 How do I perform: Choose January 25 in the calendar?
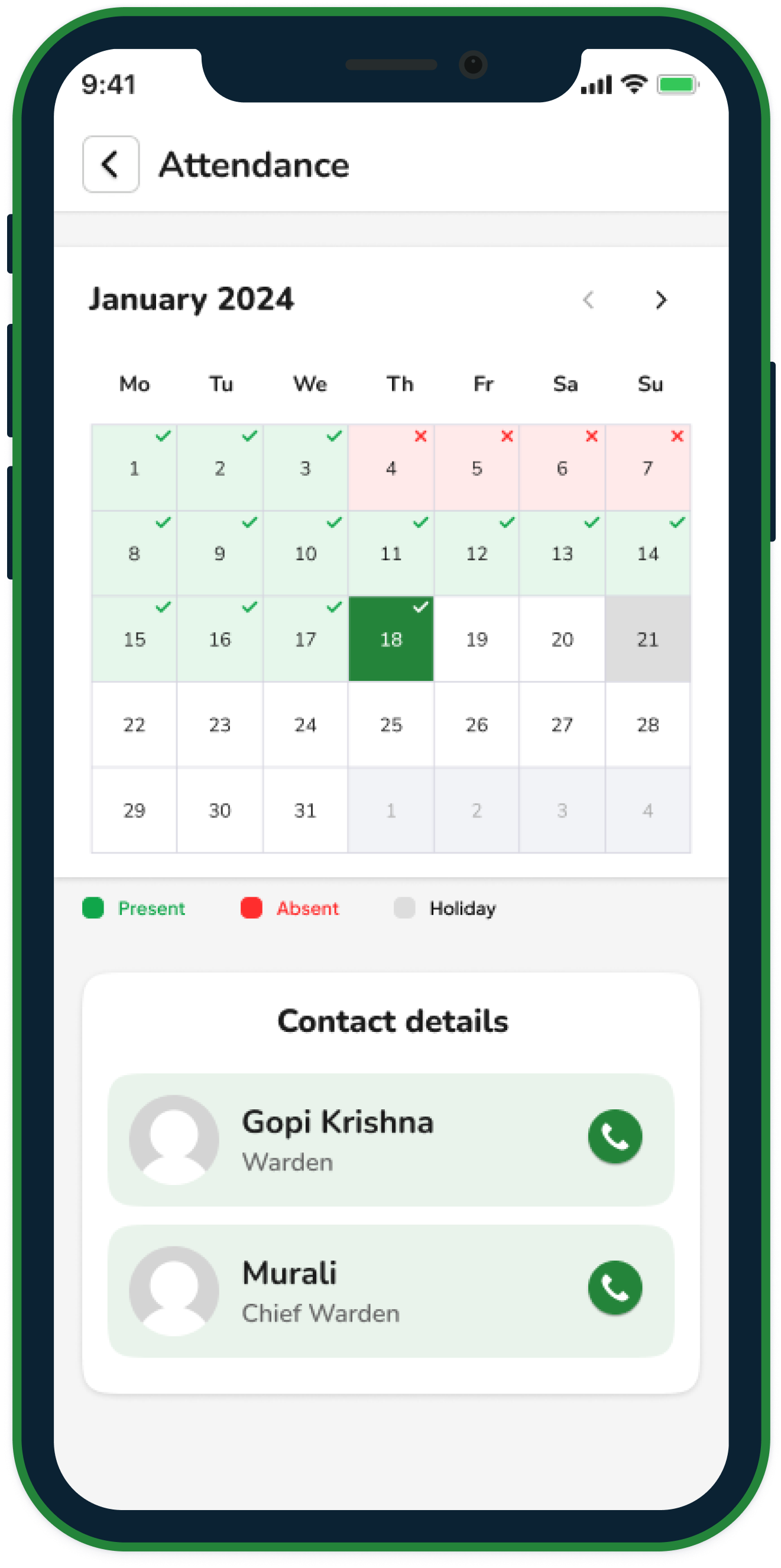(391, 725)
